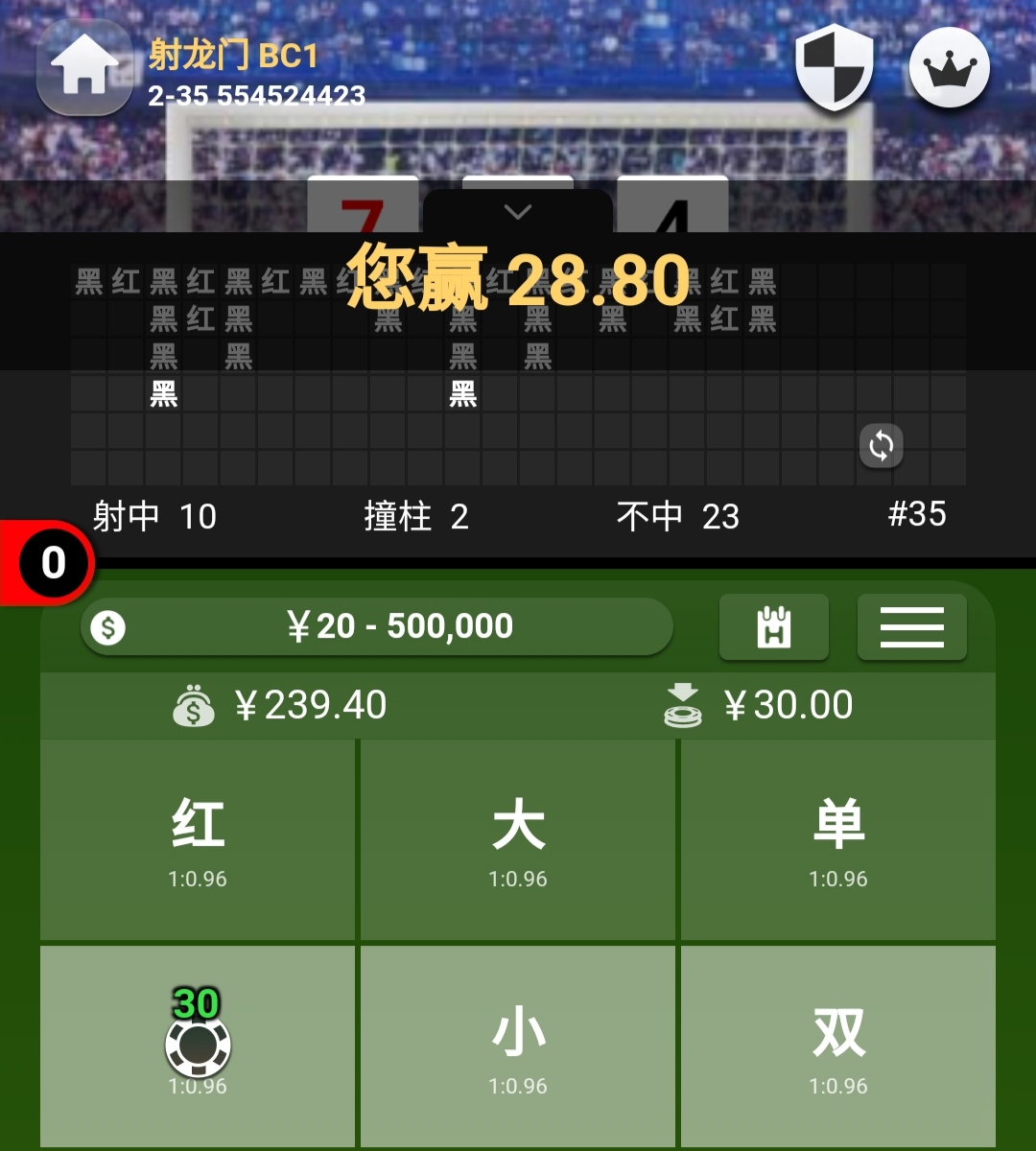
Task: Bet on 红 (red)
Action: pyautogui.click(x=198, y=840)
